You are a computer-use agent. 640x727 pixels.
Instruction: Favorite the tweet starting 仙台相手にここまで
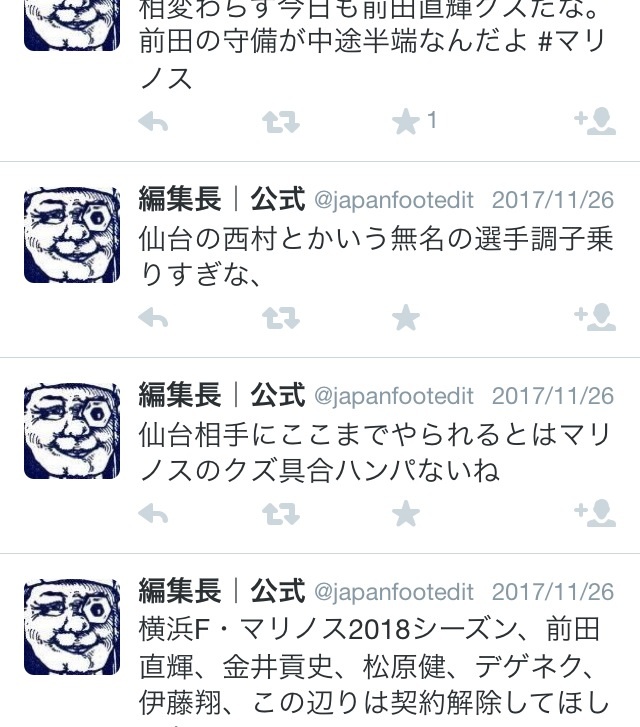click(405, 514)
